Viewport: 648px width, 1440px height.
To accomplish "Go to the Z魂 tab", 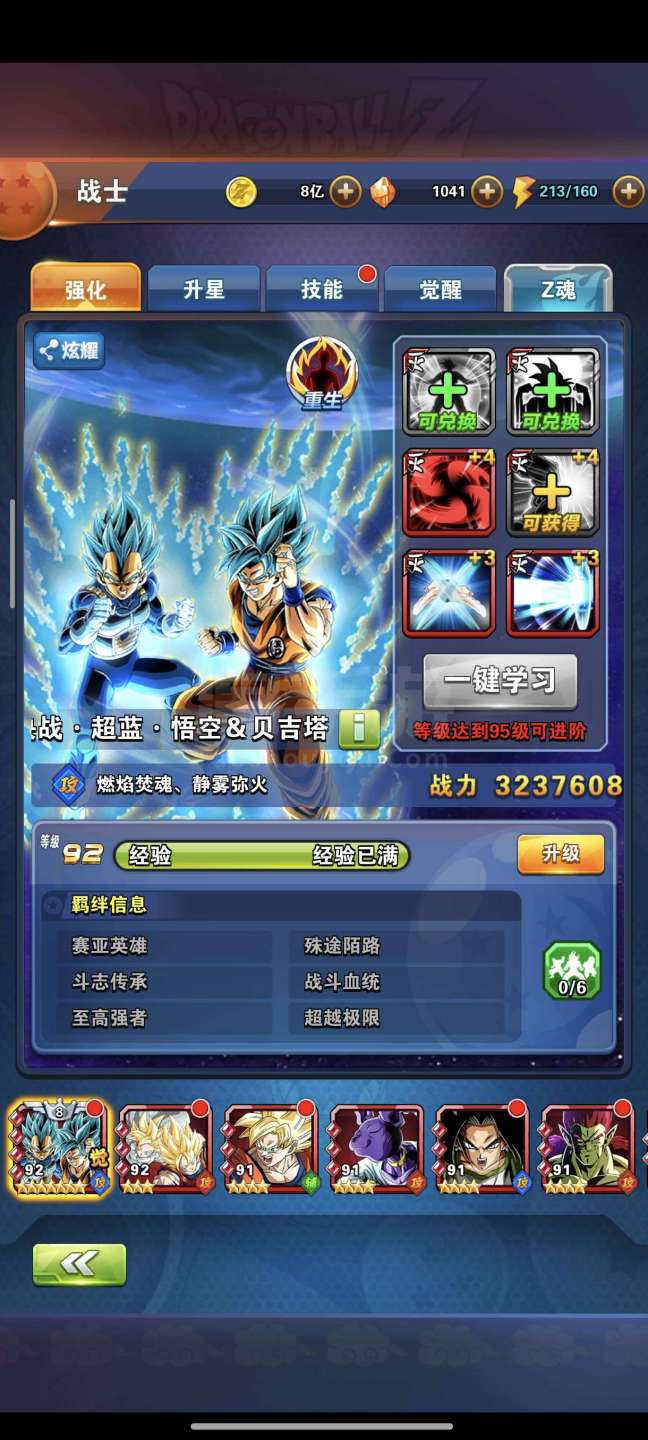I will coord(558,290).
